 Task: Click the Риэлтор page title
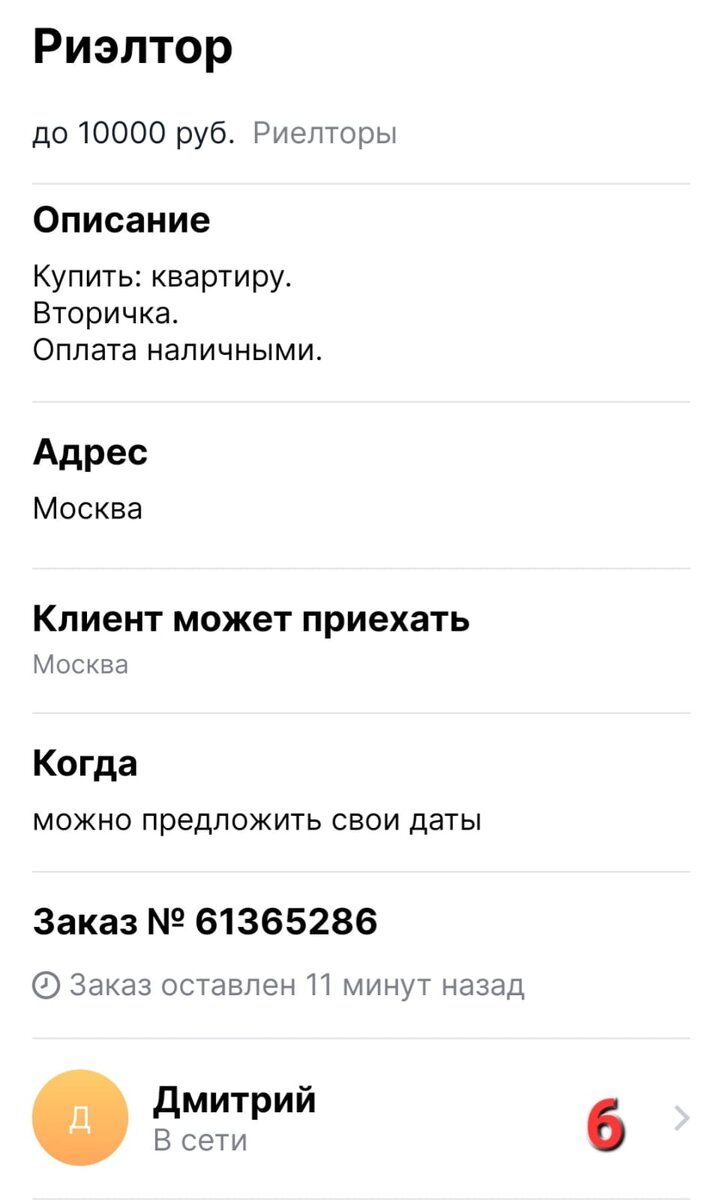click(x=133, y=46)
